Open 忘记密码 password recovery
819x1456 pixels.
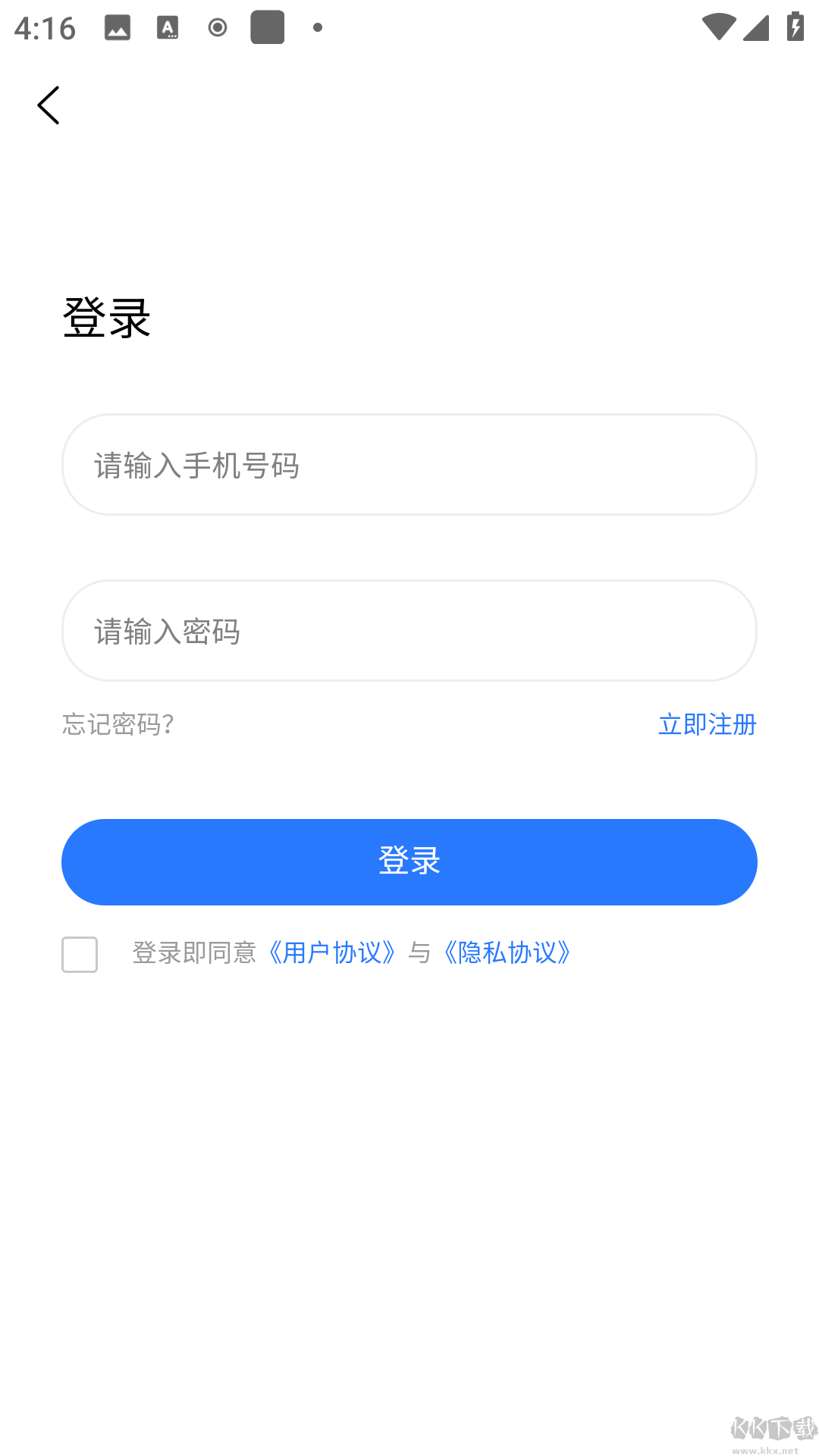[x=118, y=725]
